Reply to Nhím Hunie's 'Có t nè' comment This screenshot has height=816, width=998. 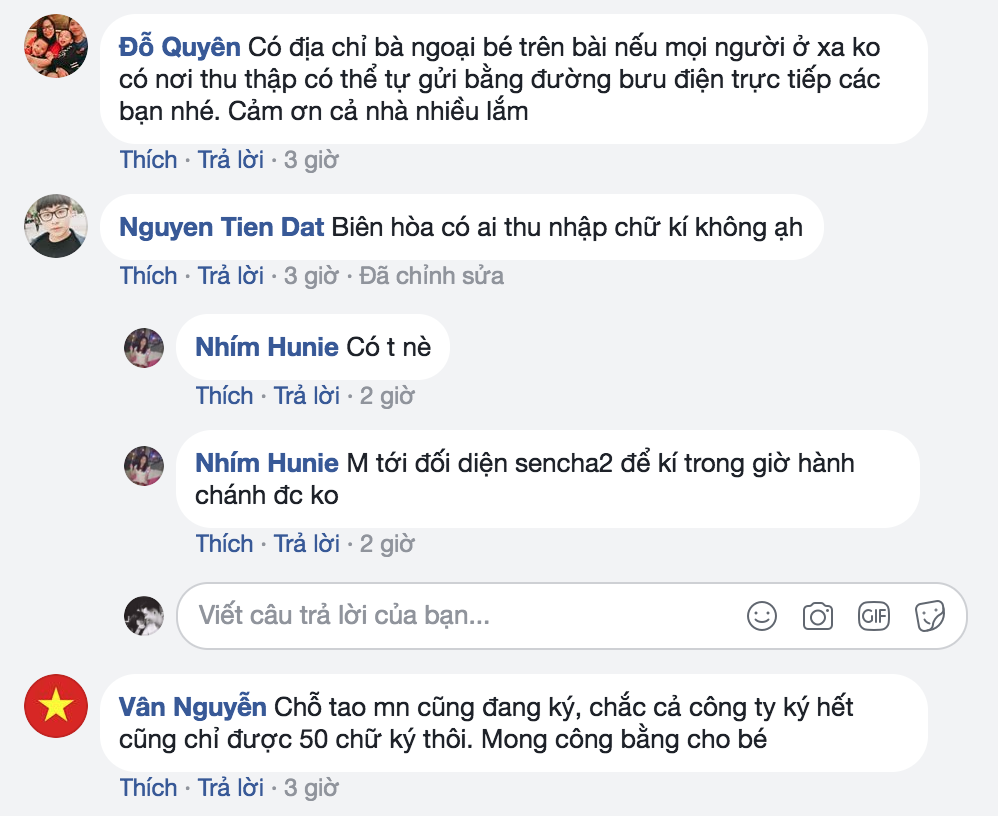(306, 396)
